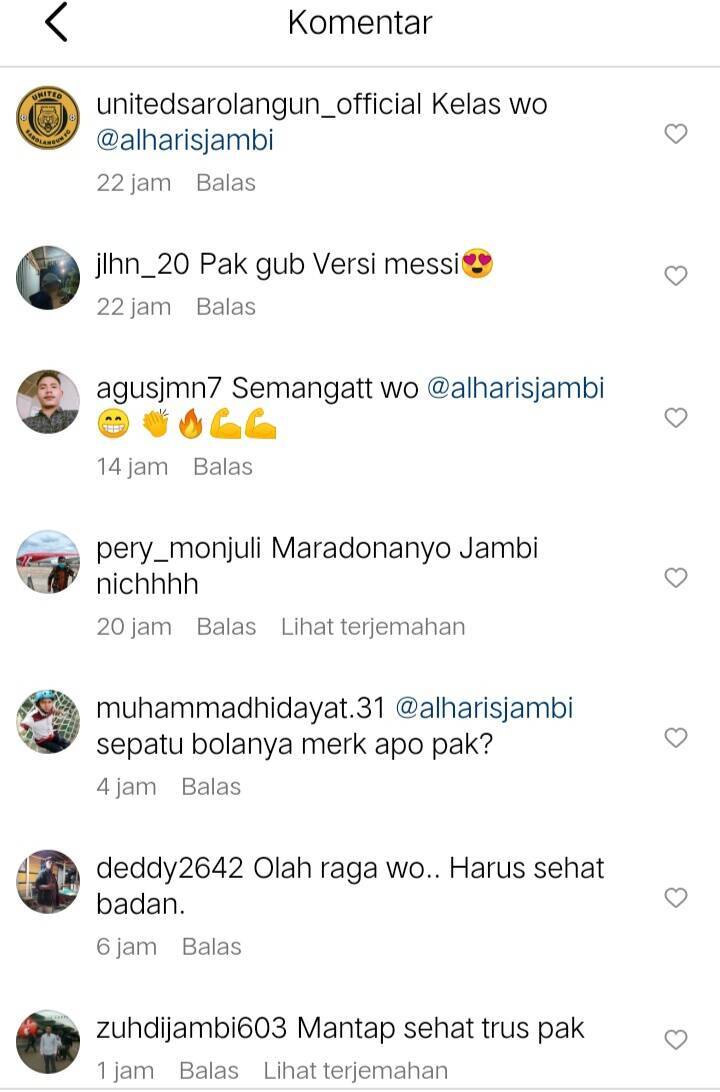Reply to muhammadhidayat.31's comment
Image resolution: width=720 pixels, height=1092 pixels.
tap(211, 787)
